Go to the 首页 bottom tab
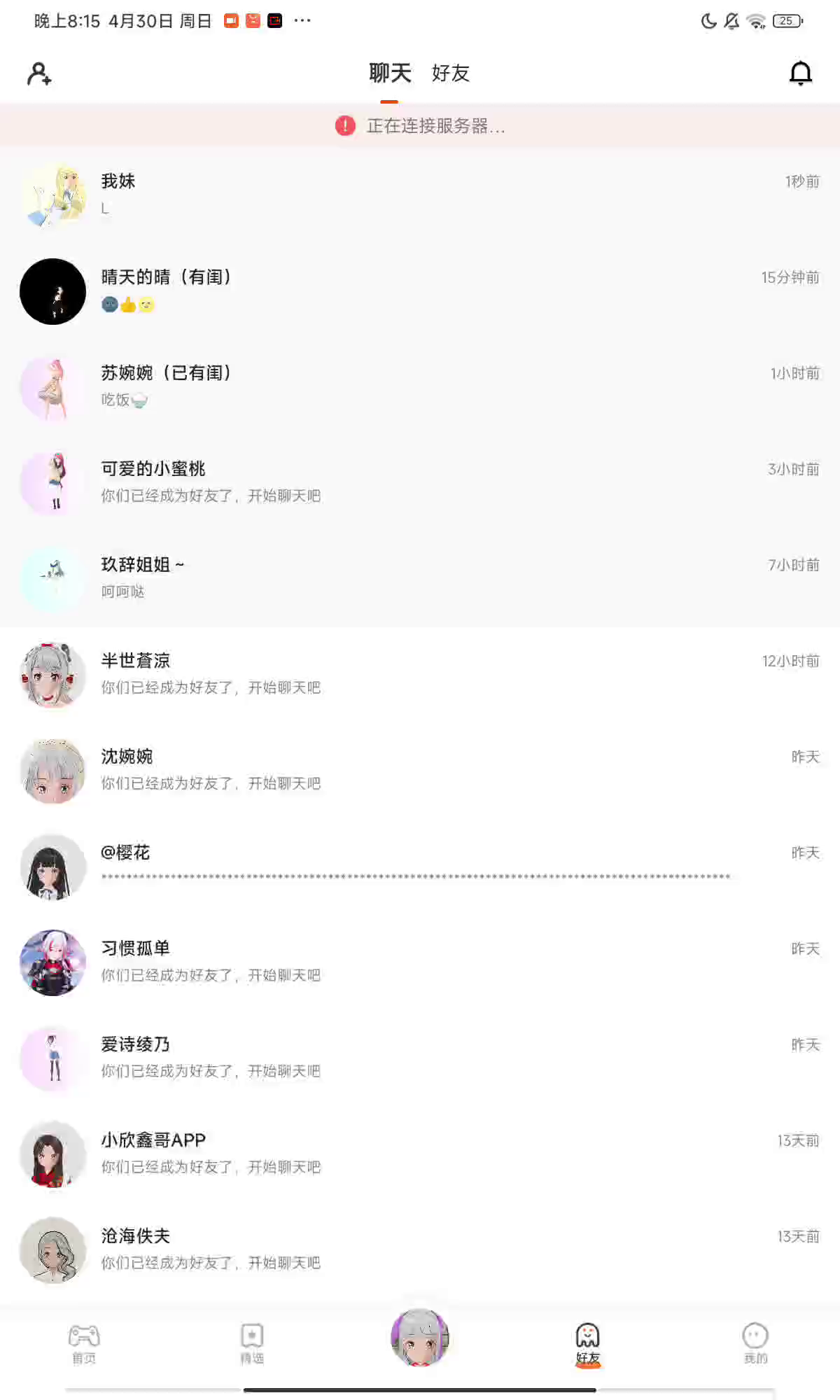Viewport: 840px width, 1400px height. point(84,1344)
